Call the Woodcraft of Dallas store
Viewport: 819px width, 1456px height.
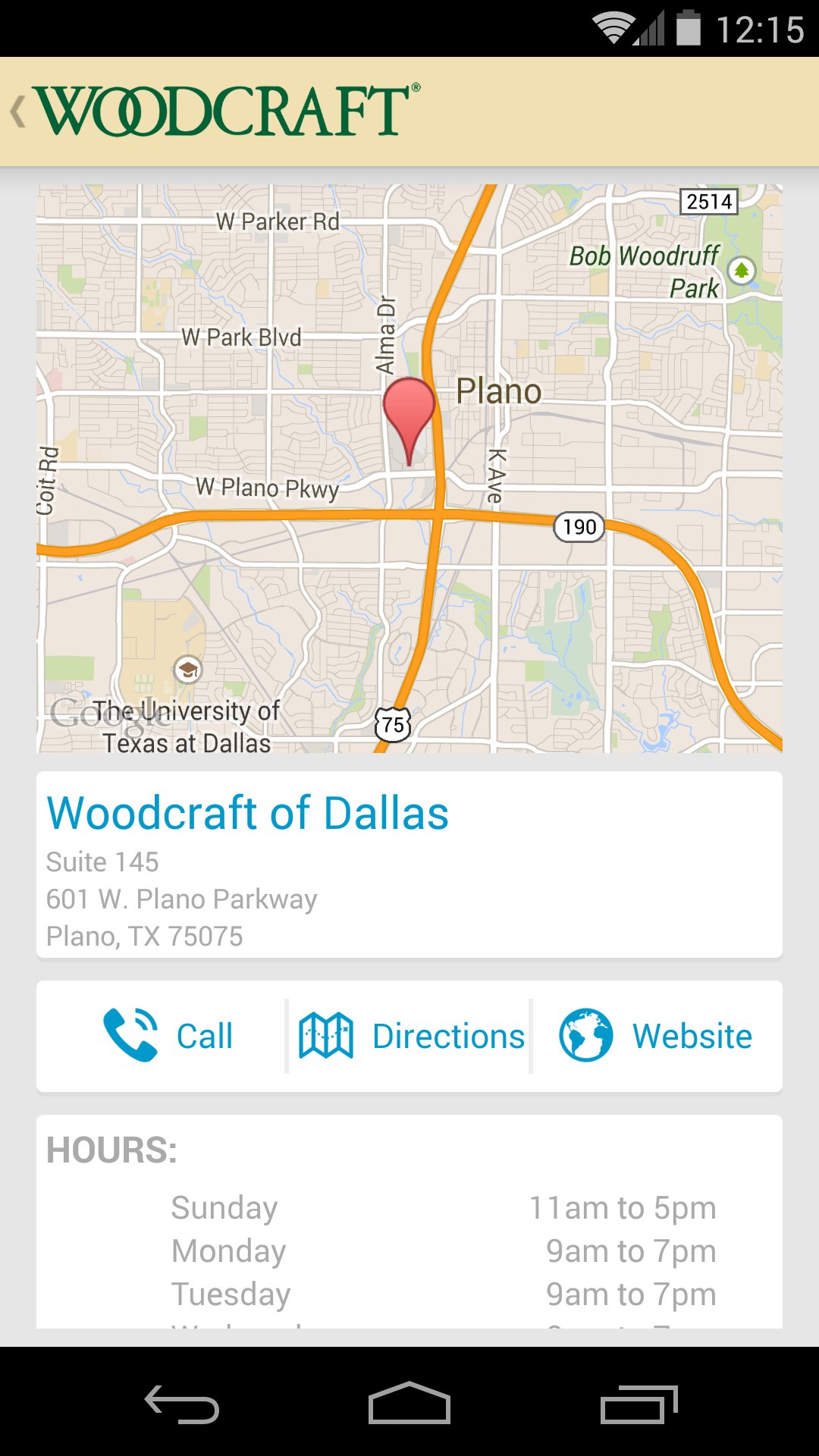point(168,1036)
